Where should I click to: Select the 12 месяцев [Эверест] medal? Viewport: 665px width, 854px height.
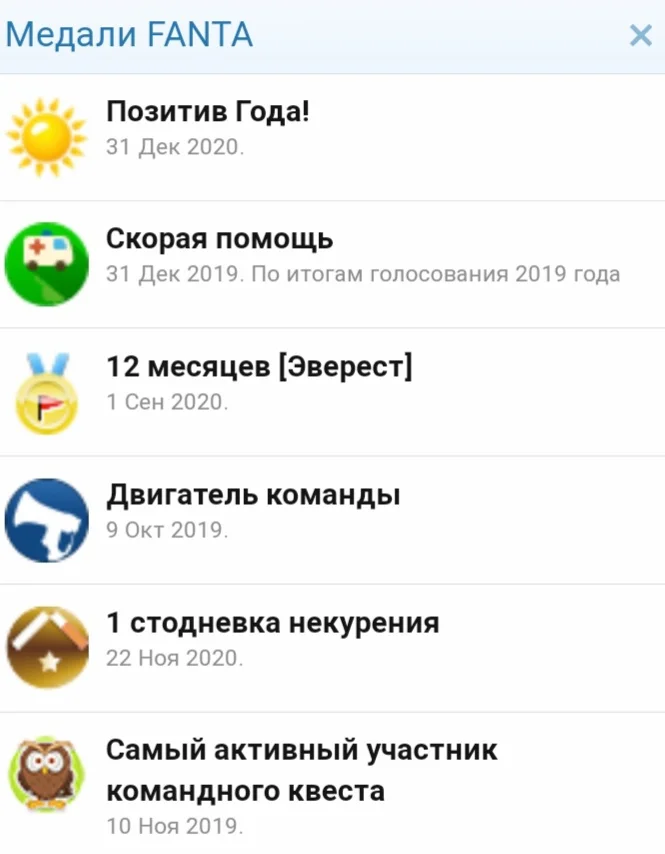[259, 367]
